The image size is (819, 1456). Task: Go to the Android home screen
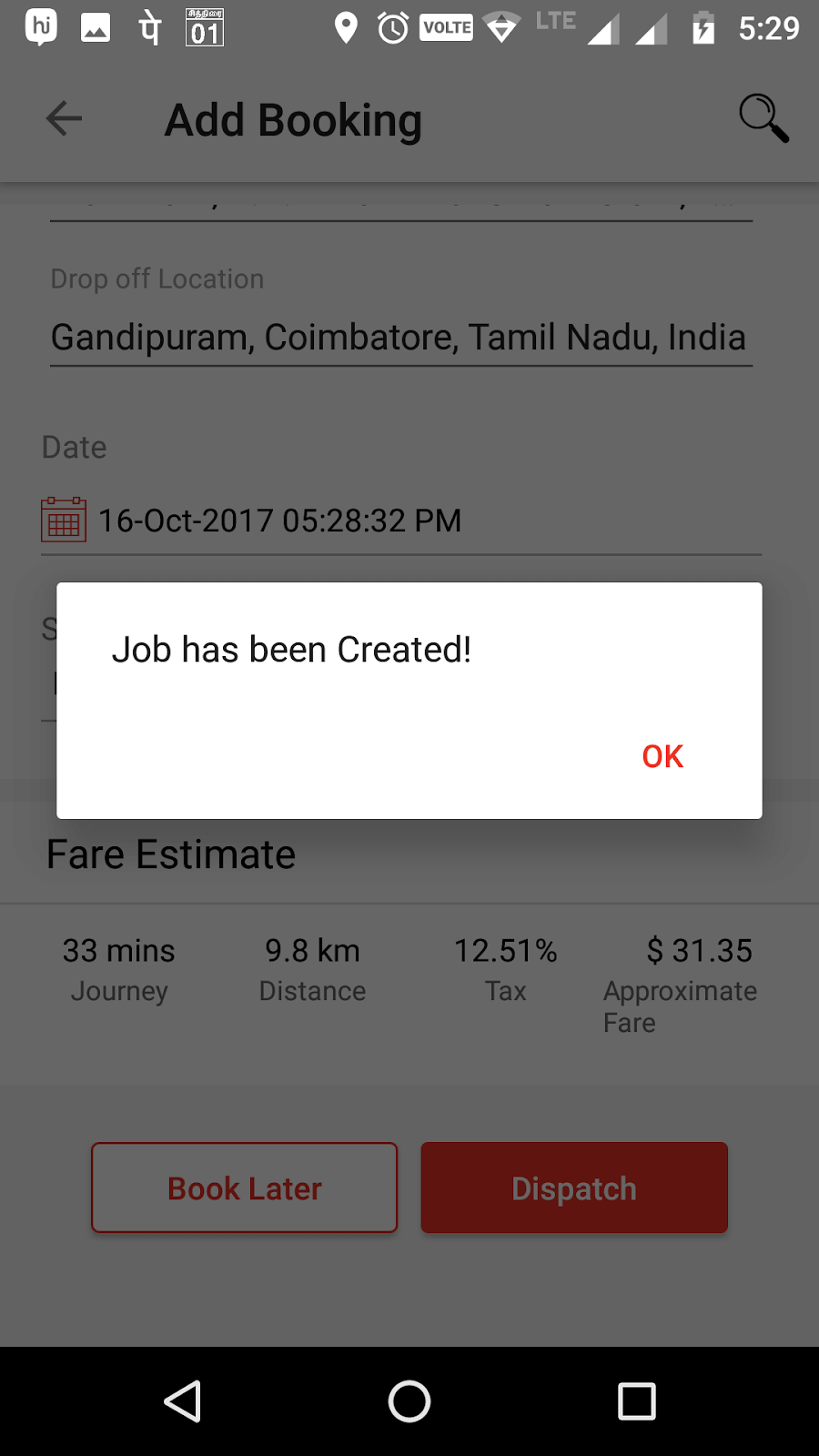[x=409, y=1401]
